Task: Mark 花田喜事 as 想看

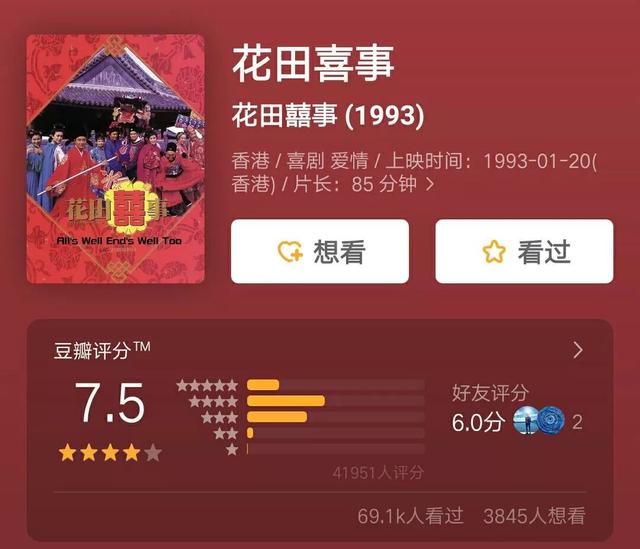Action: [319, 252]
